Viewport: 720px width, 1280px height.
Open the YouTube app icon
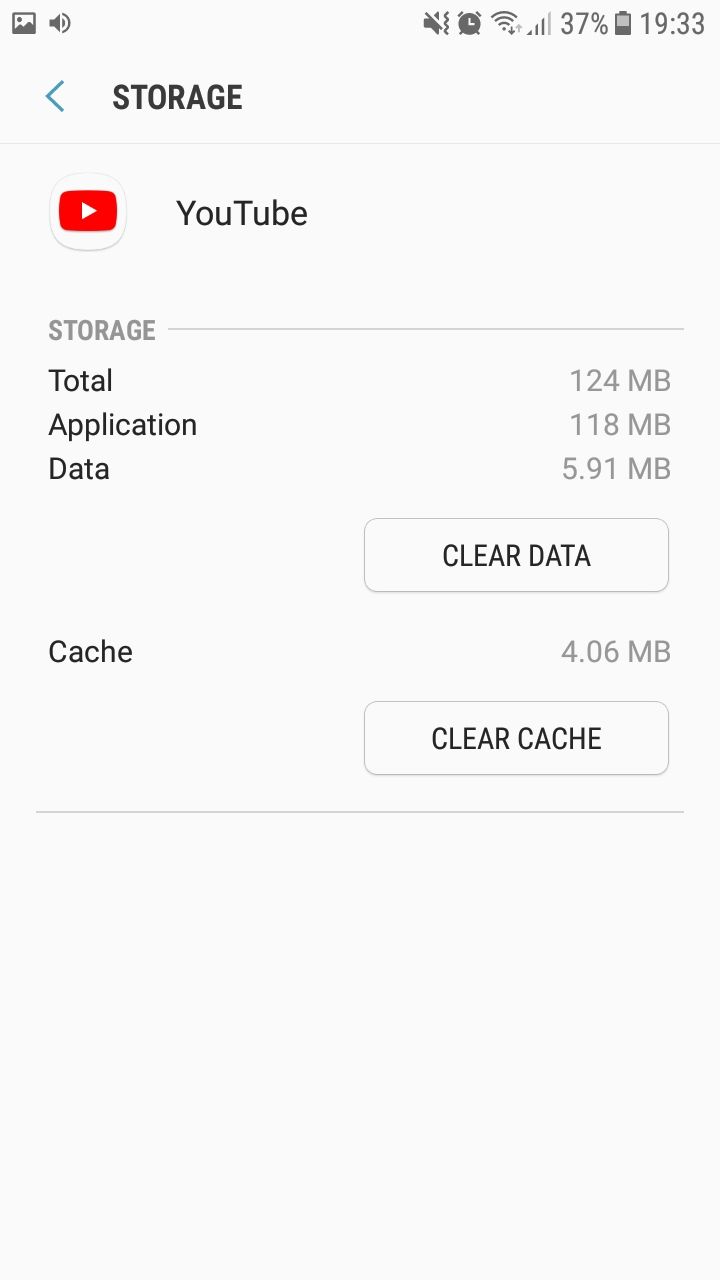[x=88, y=211]
